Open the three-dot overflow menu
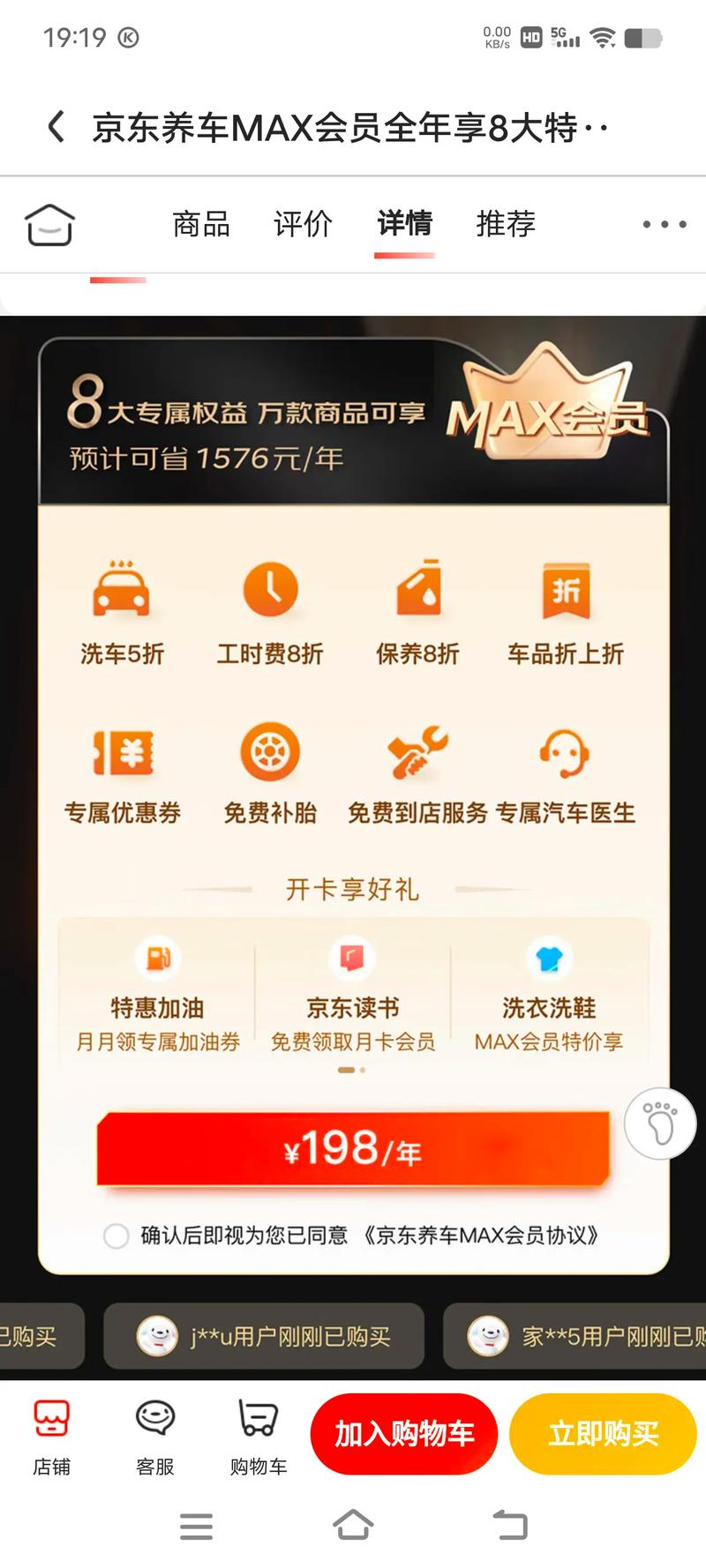Viewport: 706px width, 1568px height. coord(664,224)
